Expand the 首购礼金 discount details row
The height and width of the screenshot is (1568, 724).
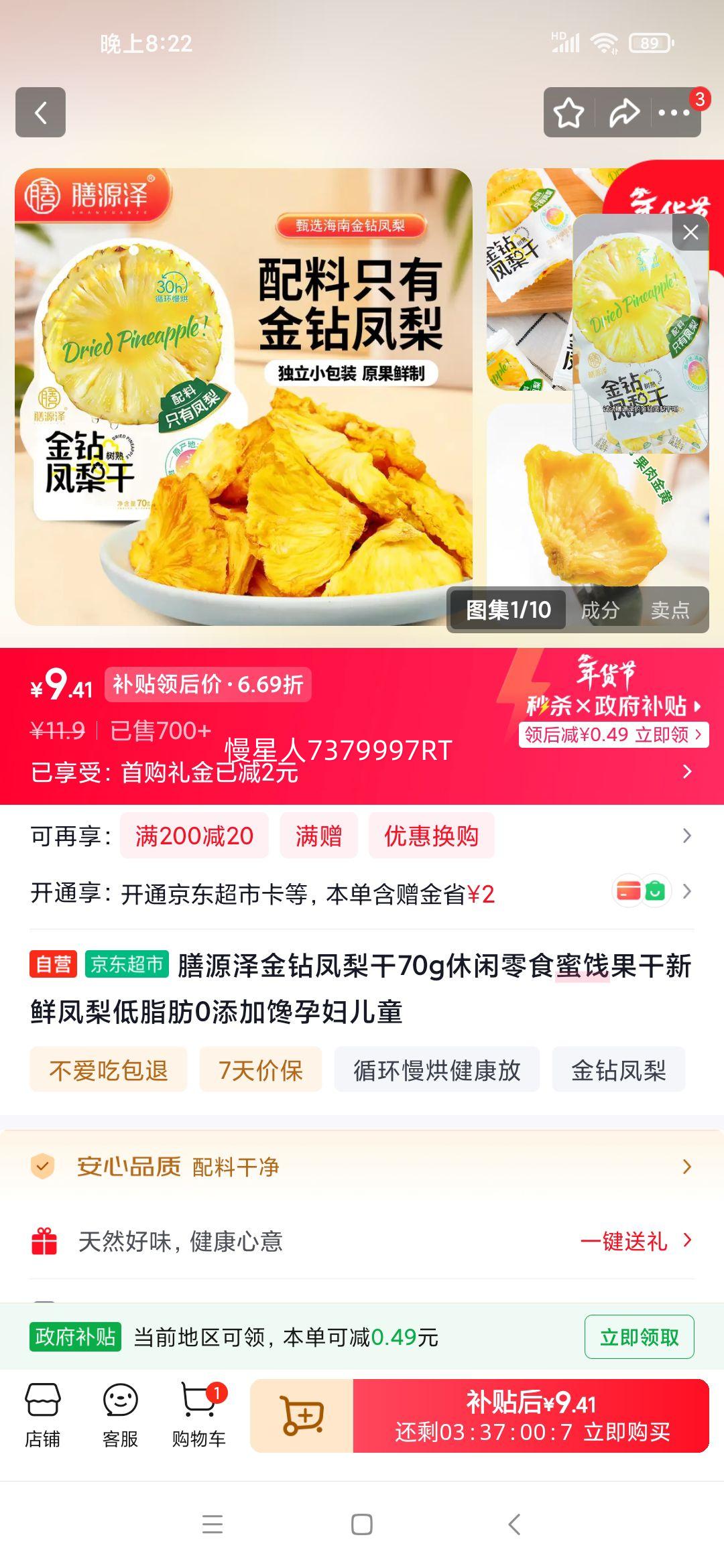pyautogui.click(x=685, y=771)
